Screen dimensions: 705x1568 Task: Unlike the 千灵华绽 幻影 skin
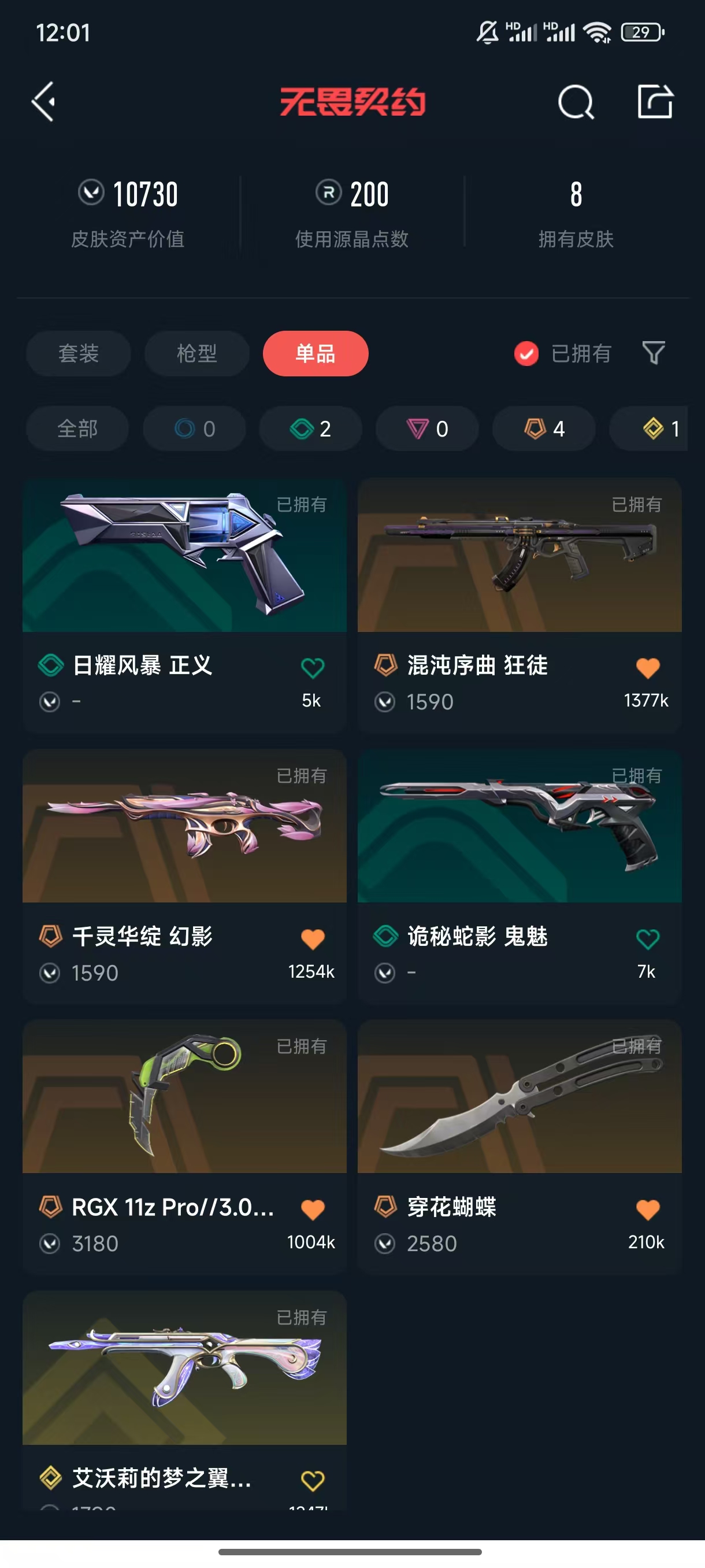click(313, 938)
